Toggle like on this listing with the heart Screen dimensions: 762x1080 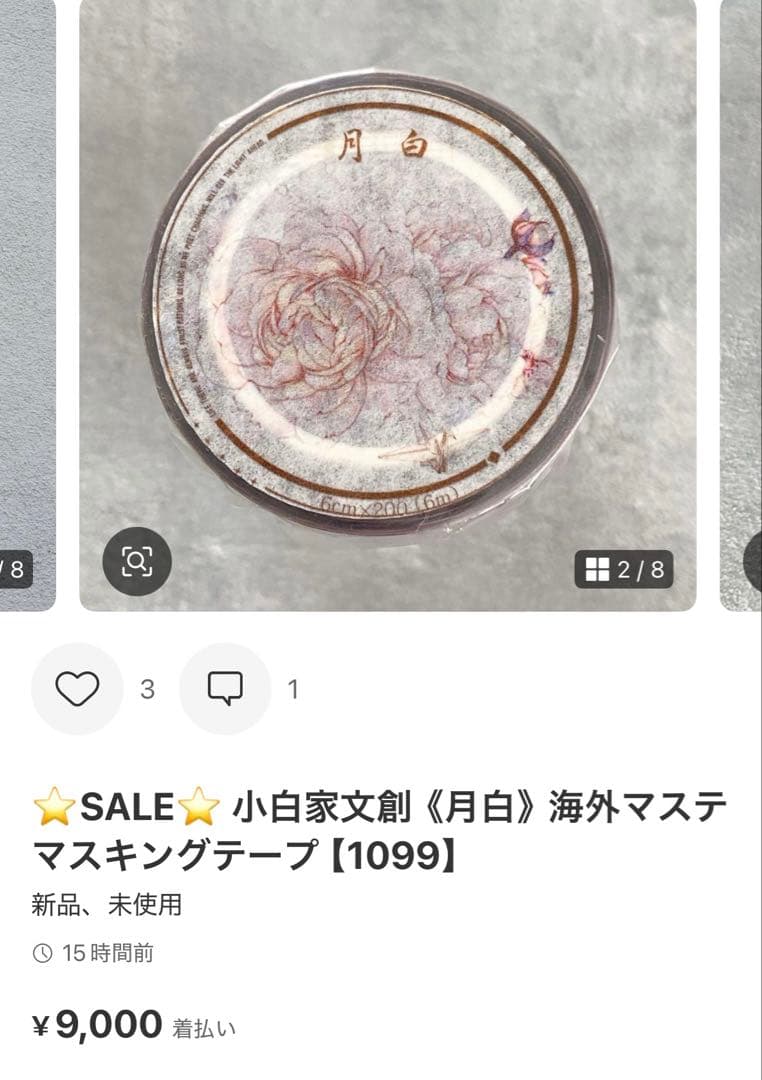click(x=78, y=688)
